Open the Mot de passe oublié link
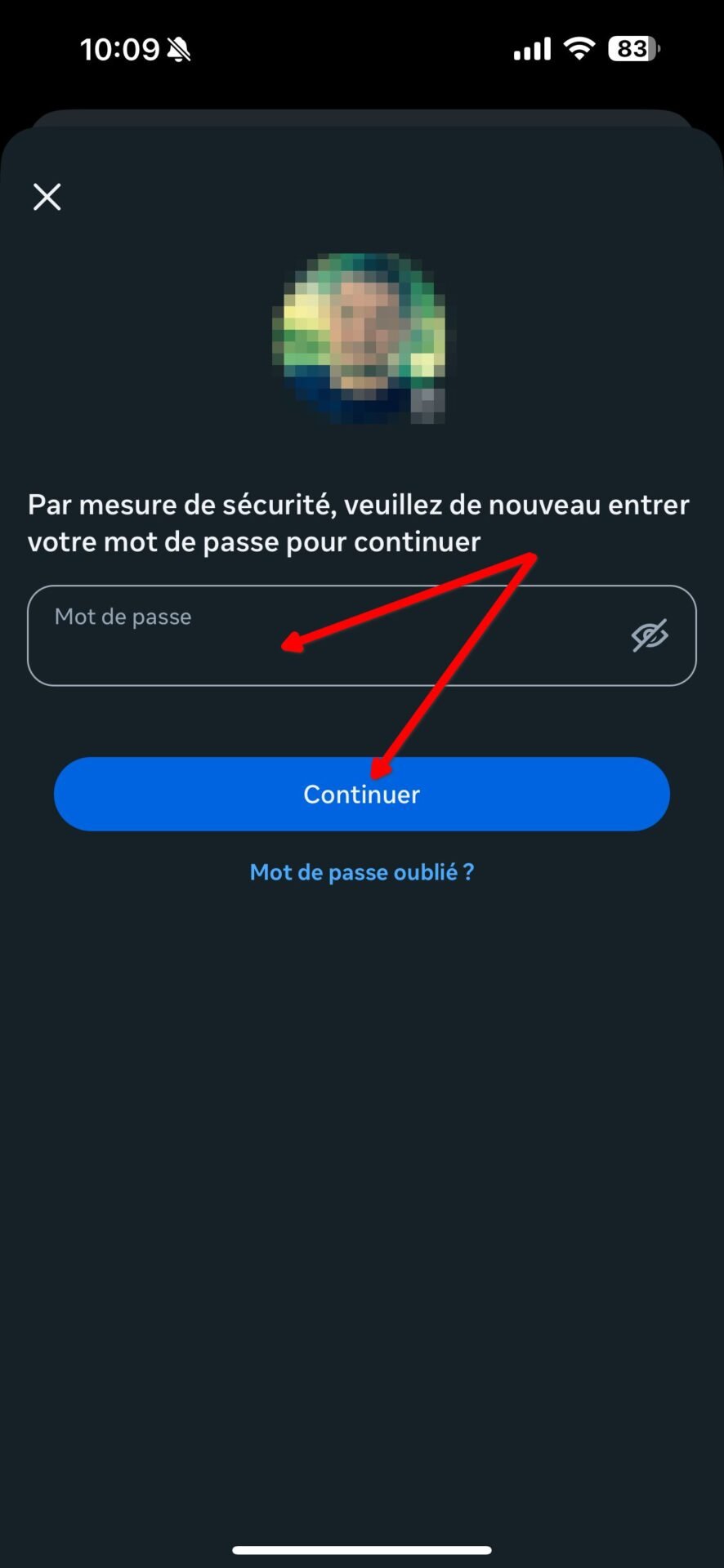This screenshot has height=1568, width=724. click(361, 872)
